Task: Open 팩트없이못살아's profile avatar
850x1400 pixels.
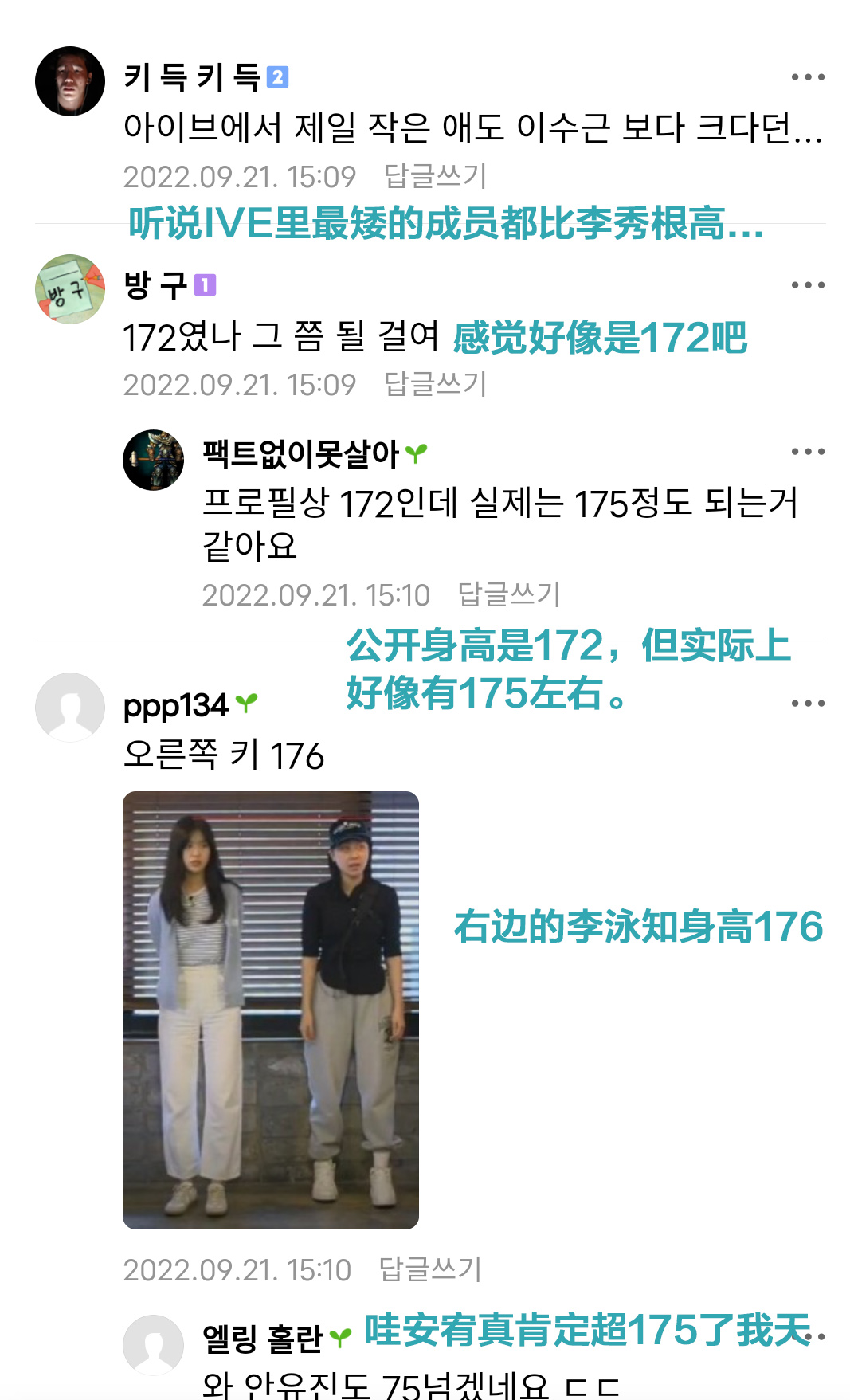Action: point(154,461)
